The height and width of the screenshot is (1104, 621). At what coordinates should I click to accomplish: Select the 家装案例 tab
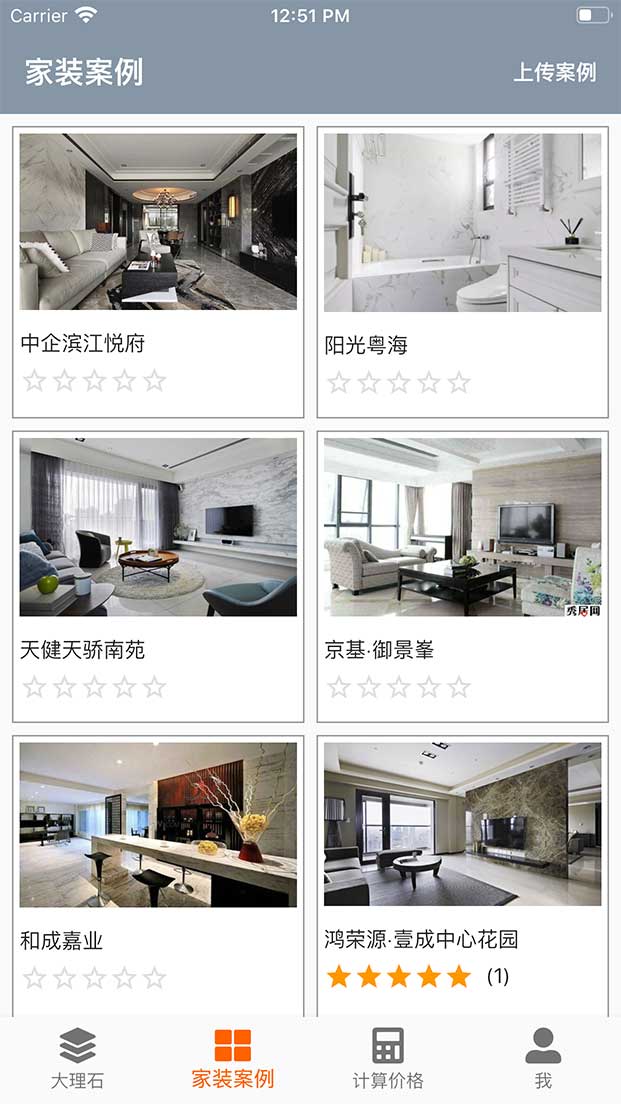(x=232, y=1059)
